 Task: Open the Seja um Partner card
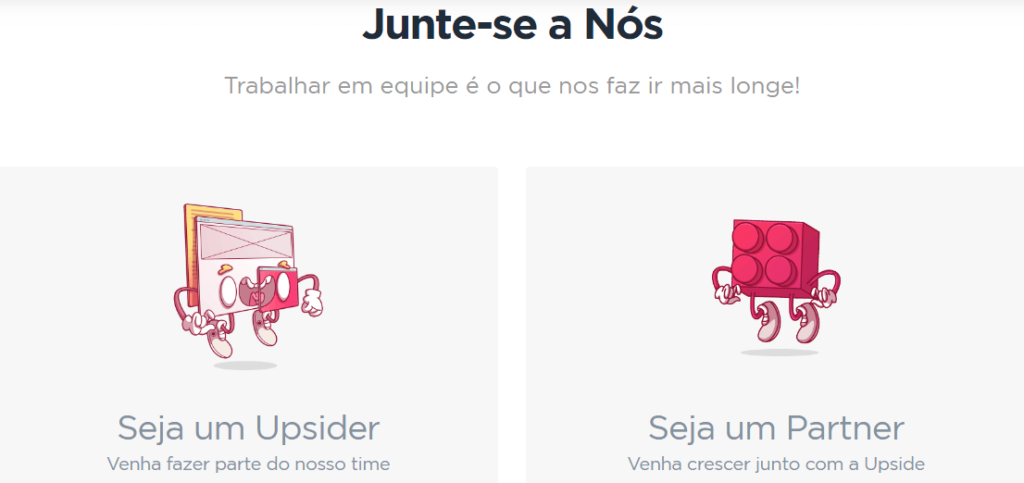(x=776, y=428)
